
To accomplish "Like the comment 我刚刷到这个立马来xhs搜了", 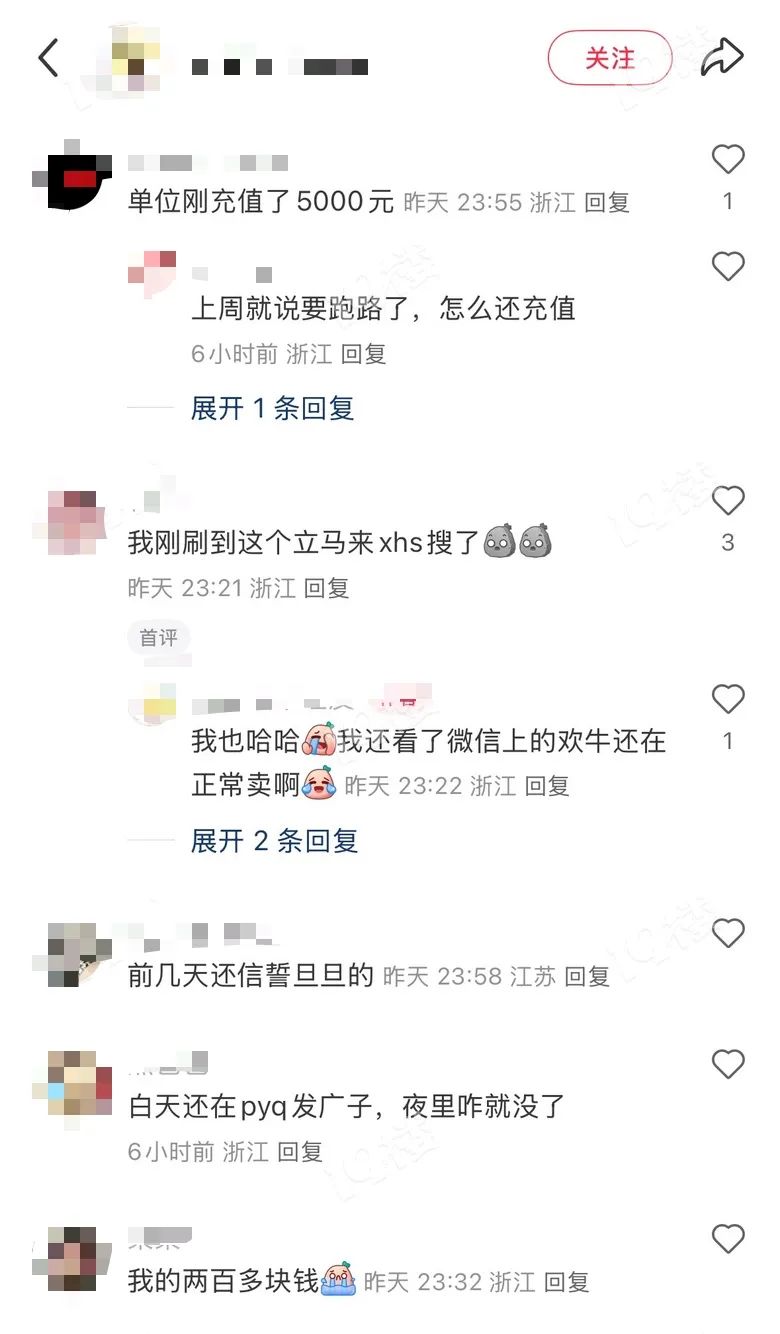I will pos(727,501).
